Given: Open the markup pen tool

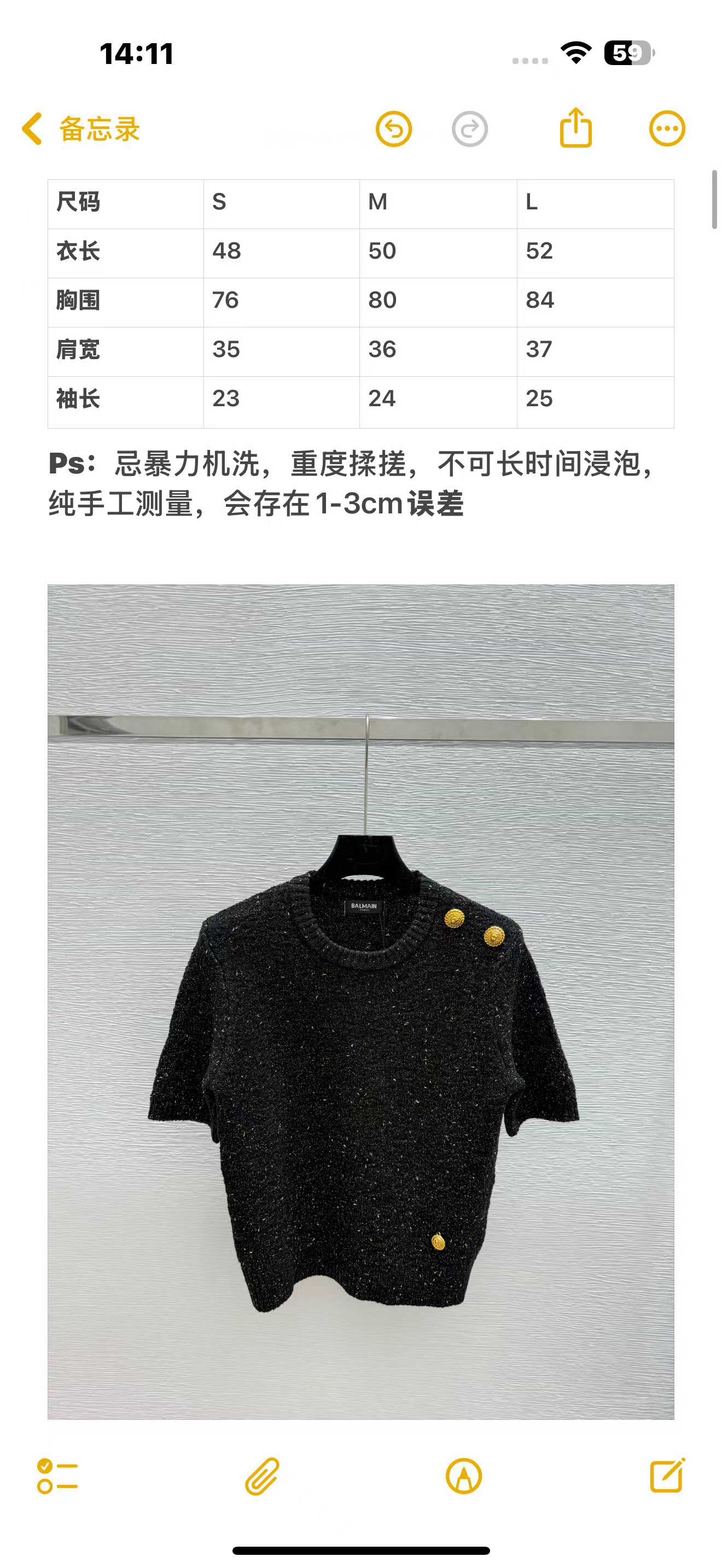Looking at the screenshot, I should 463,1476.
